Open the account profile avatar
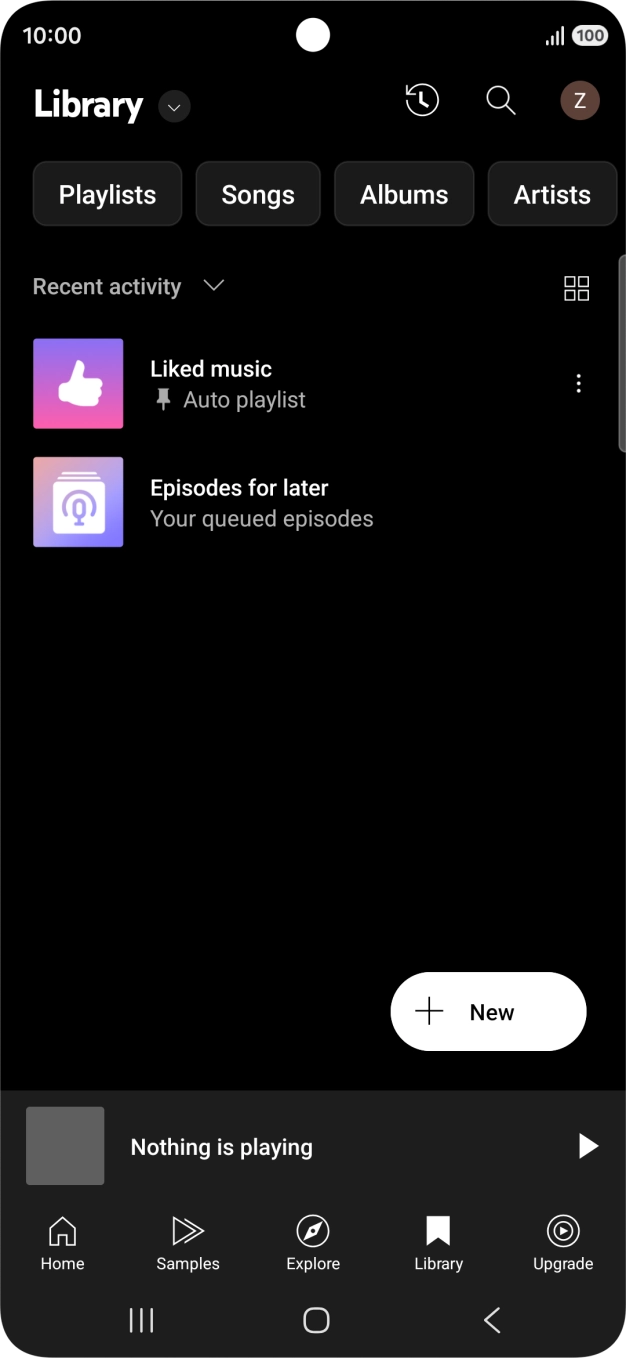The width and height of the screenshot is (626, 1358). point(580,100)
